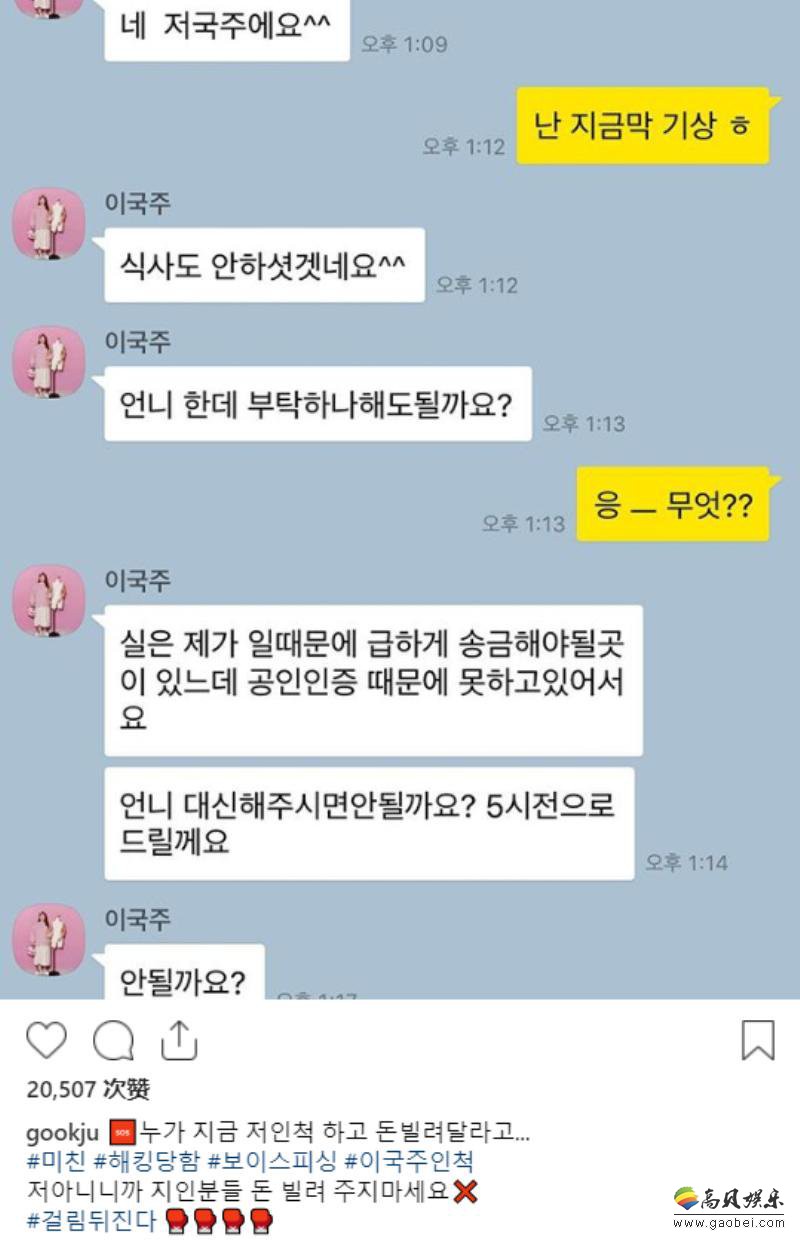Open the hashtag #해킹당함

click(x=146, y=1162)
